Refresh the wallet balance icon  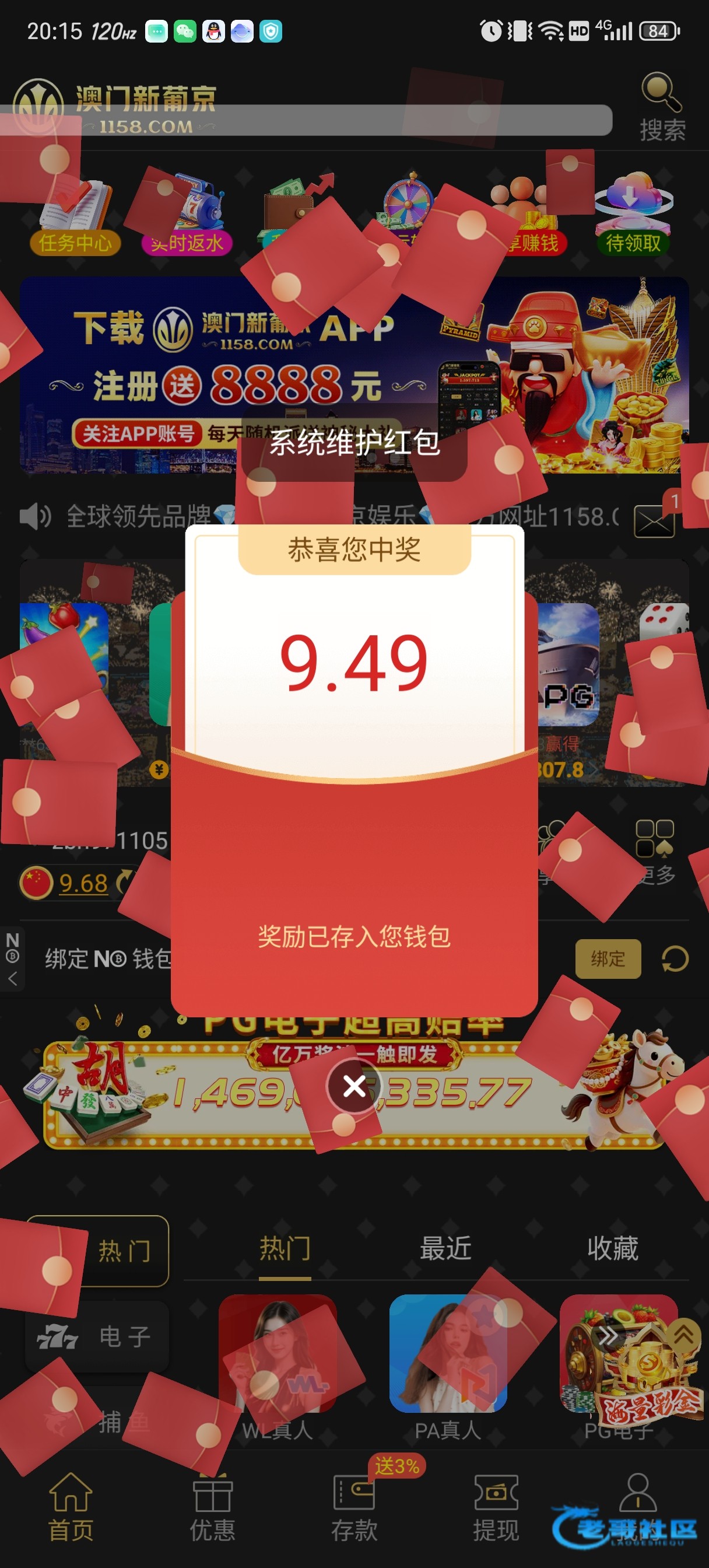click(675, 958)
